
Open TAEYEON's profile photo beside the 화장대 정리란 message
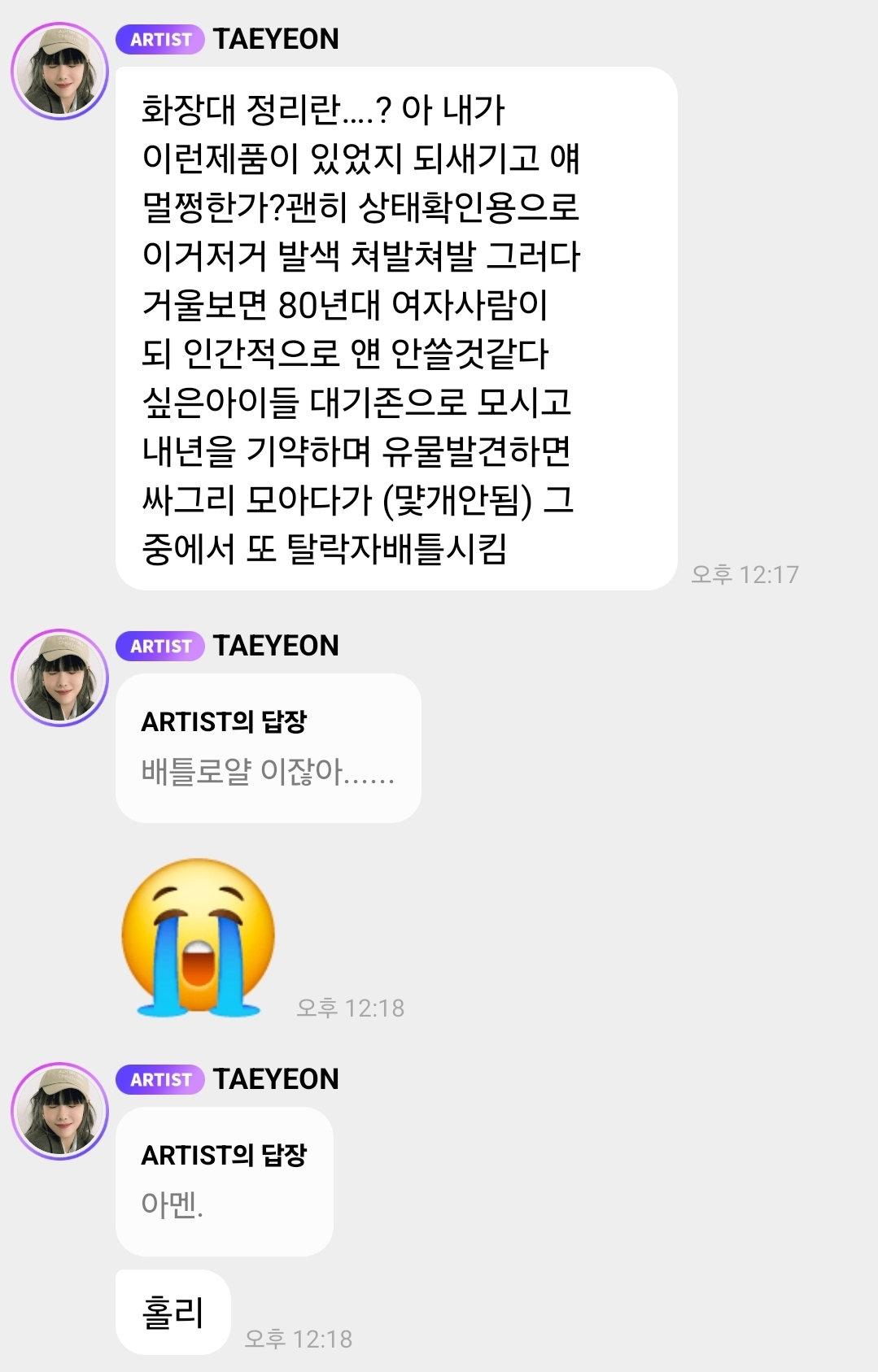point(59,72)
